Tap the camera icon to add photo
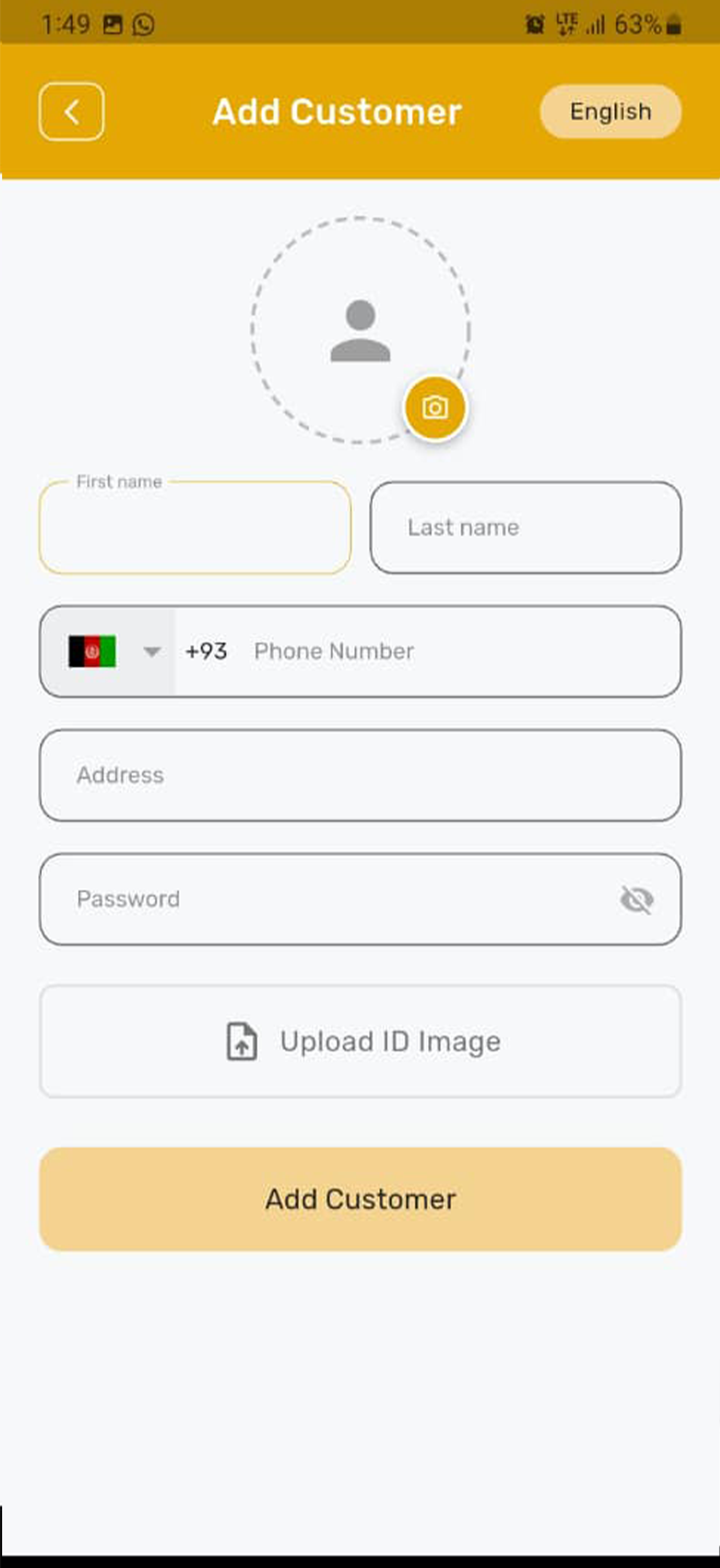 click(435, 408)
